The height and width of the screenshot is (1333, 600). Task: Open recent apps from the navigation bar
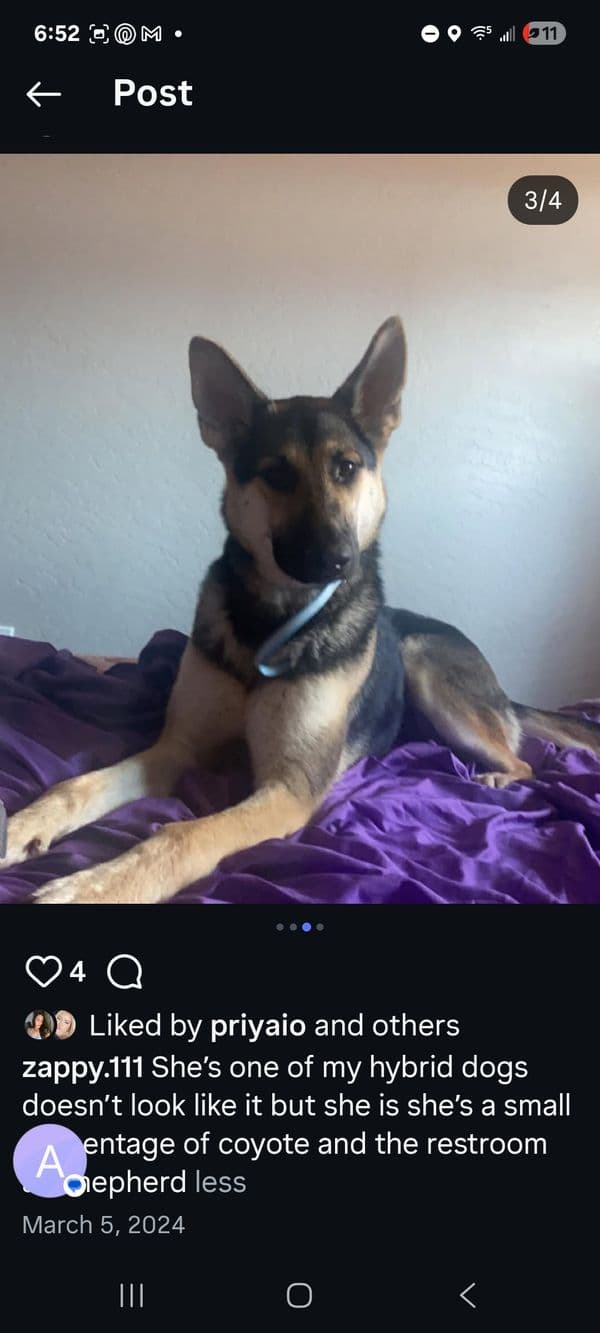(131, 1295)
